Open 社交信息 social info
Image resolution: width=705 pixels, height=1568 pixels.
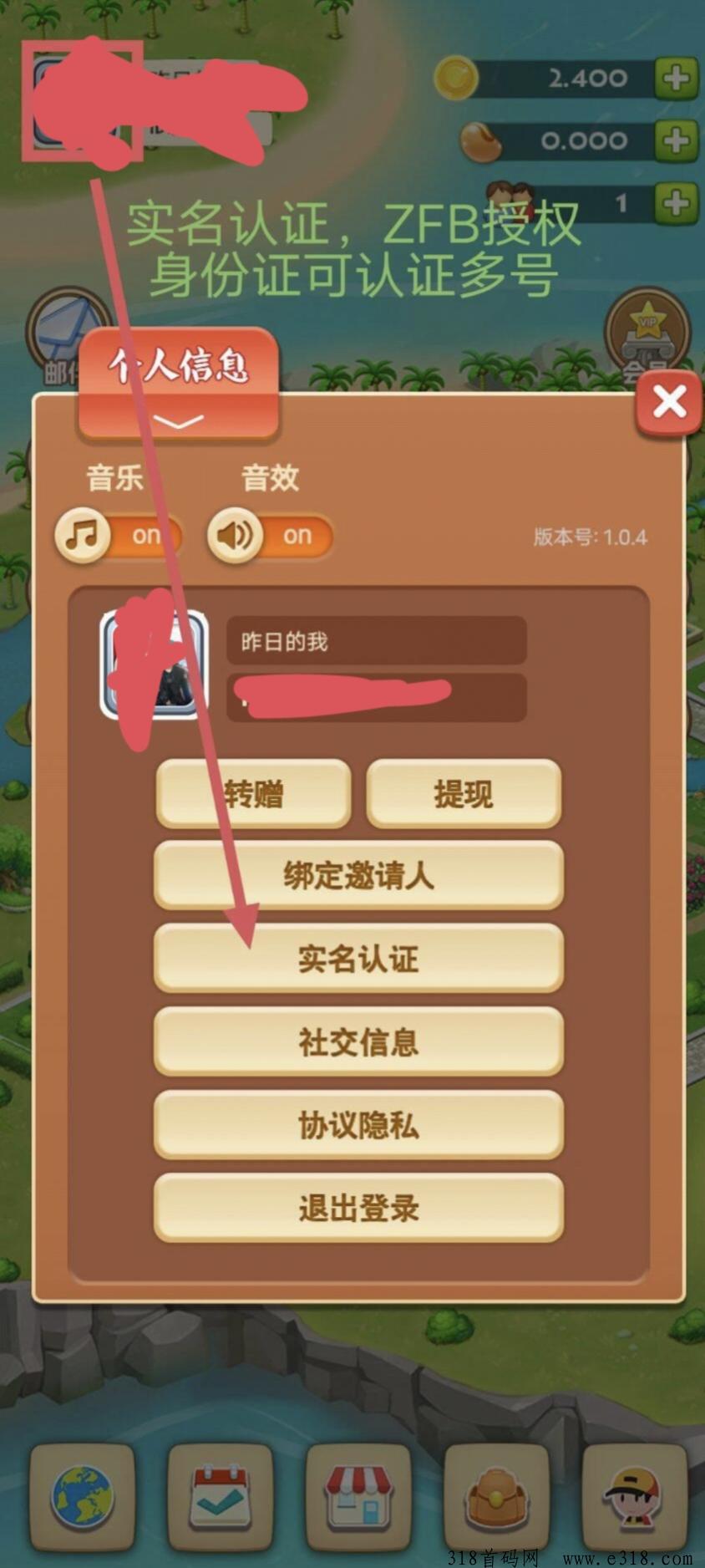pos(358,1041)
